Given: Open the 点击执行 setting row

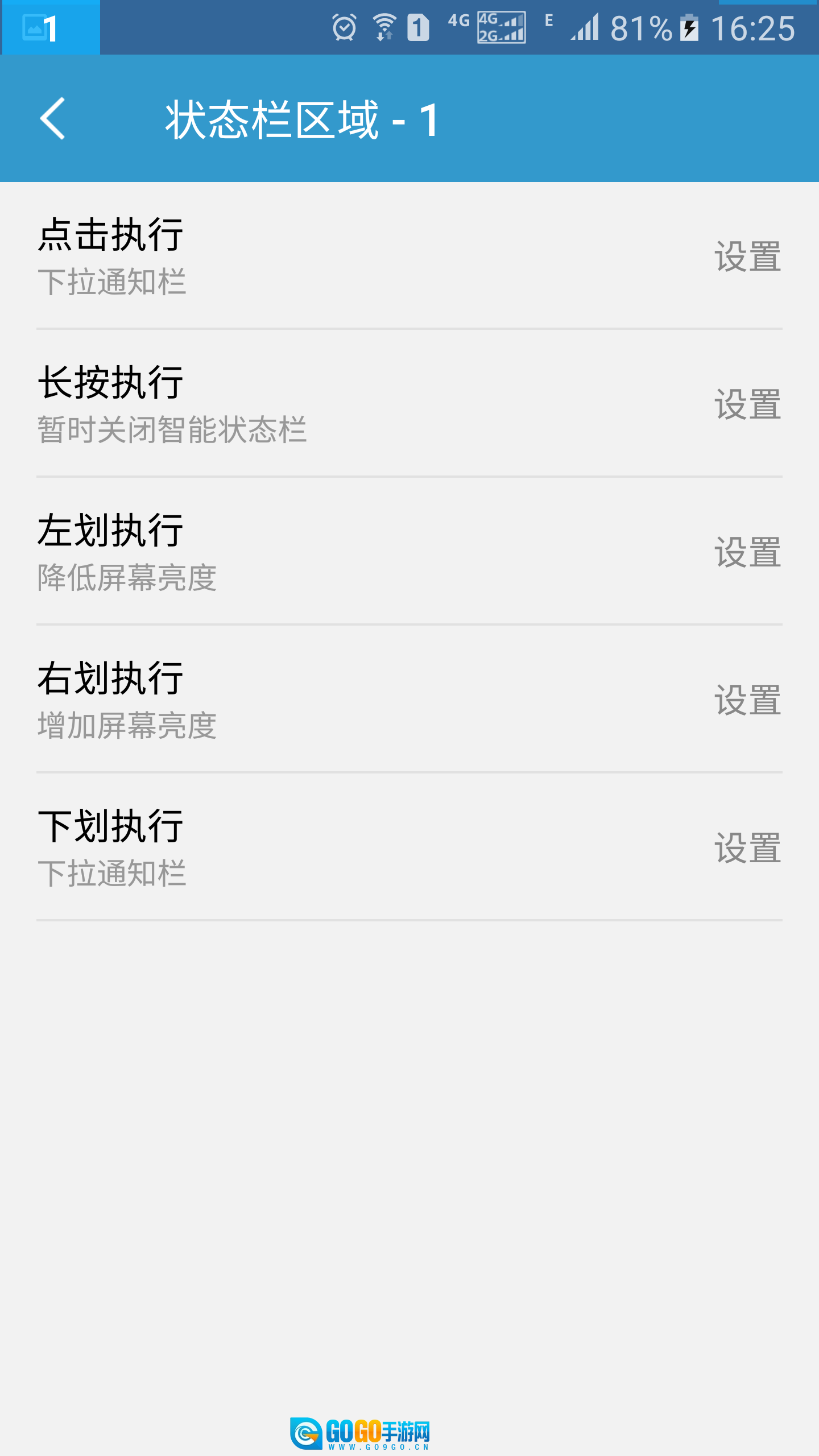Looking at the screenshot, I should coord(409,256).
